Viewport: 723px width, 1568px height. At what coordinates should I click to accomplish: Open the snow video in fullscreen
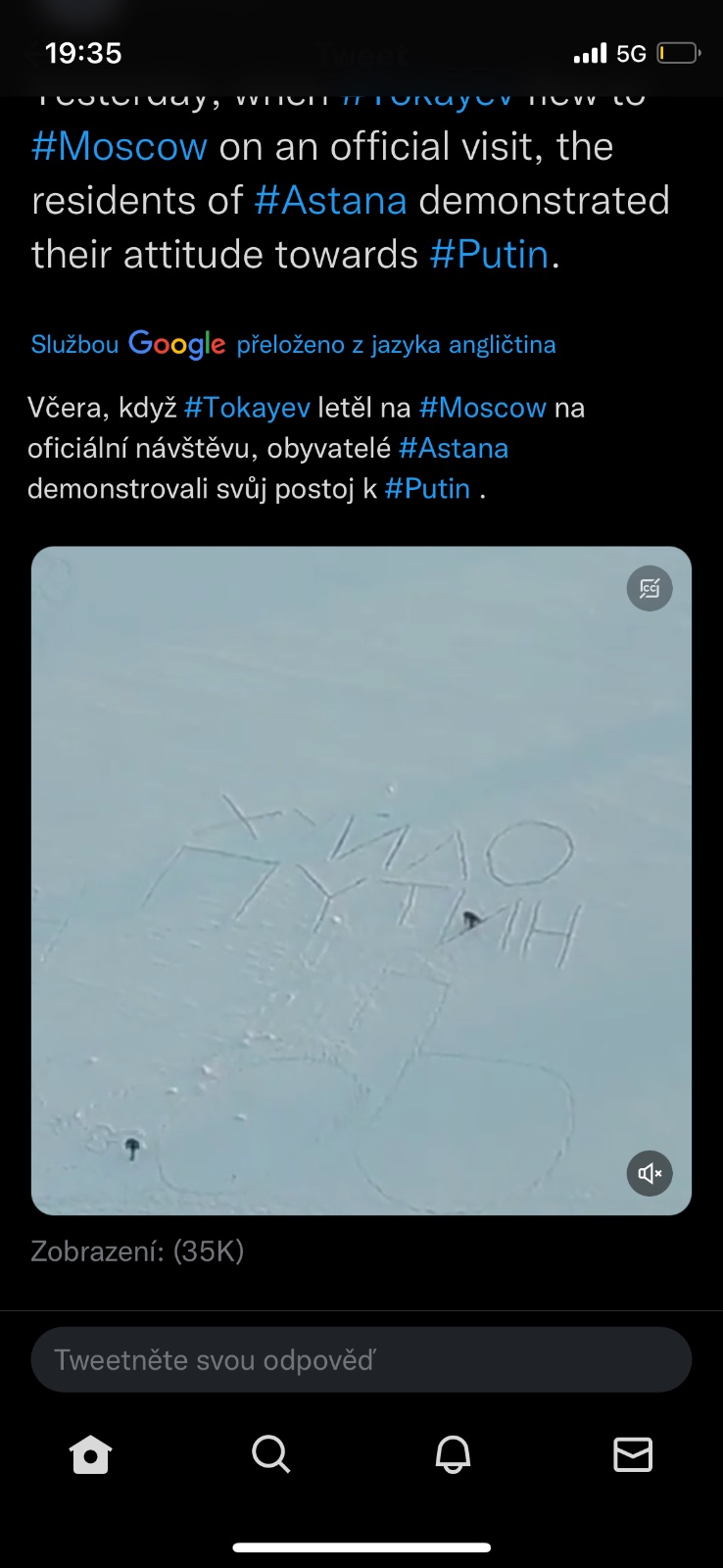pyautogui.click(x=361, y=880)
